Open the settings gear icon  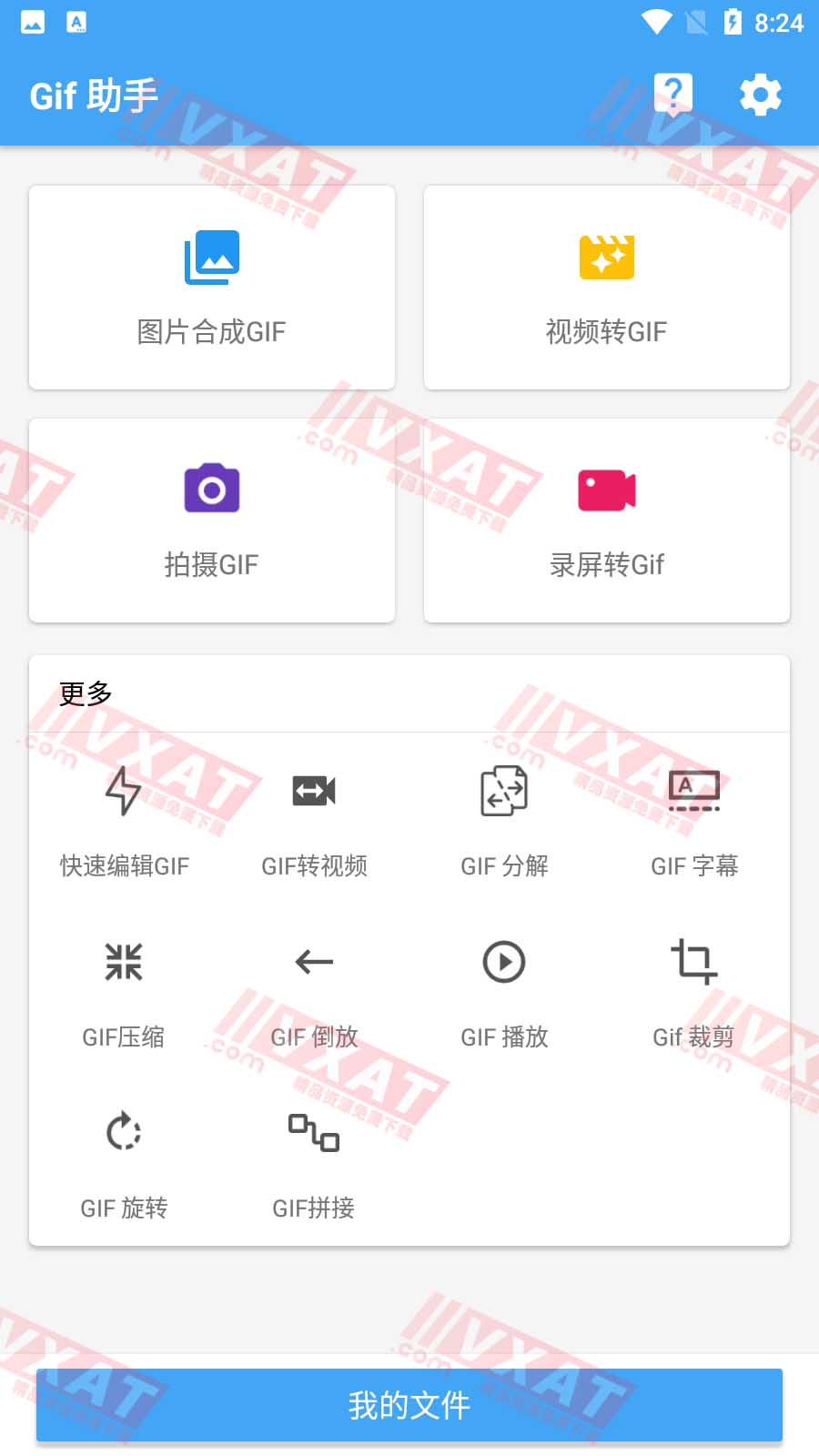760,92
